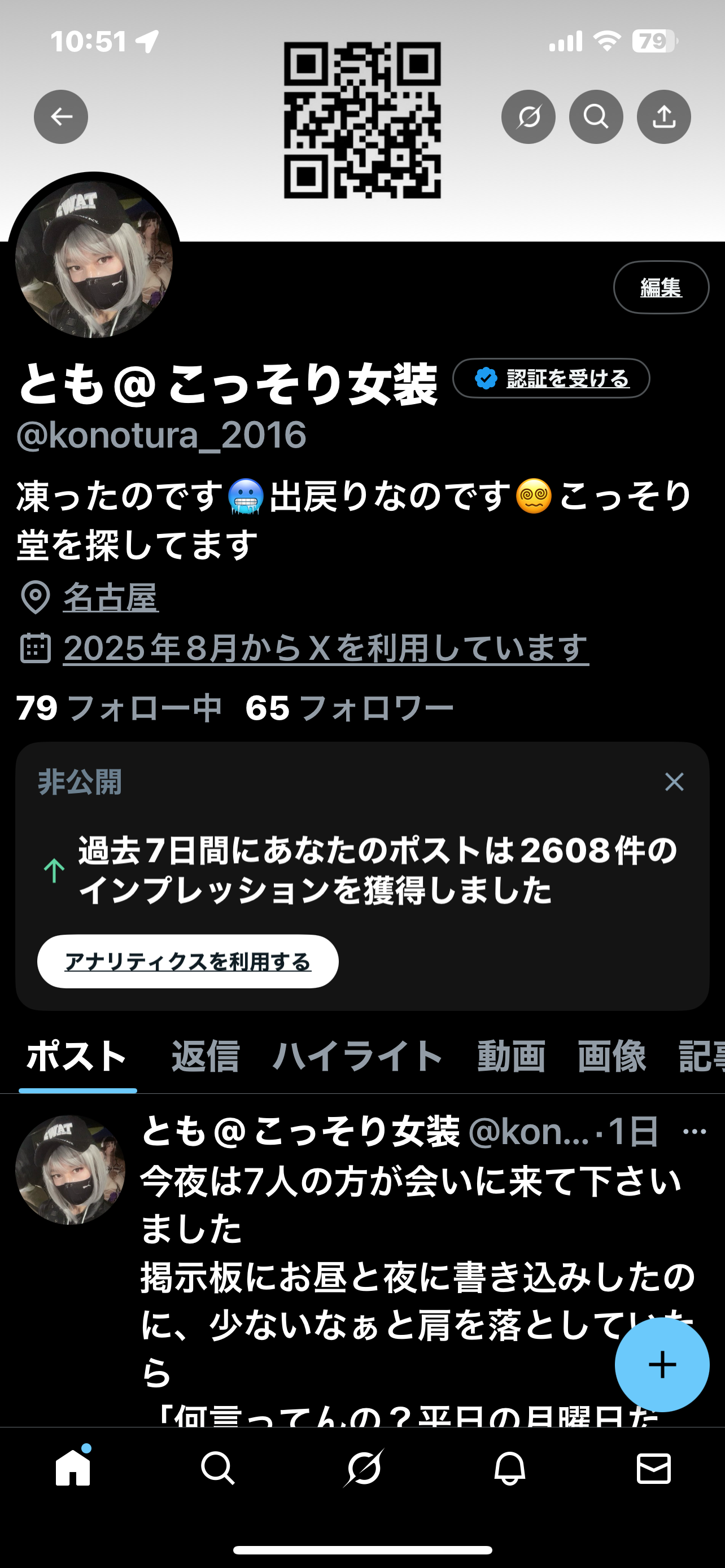725x1568 pixels.
Task: Tap the 編集 edit profile button
Action: (661, 287)
